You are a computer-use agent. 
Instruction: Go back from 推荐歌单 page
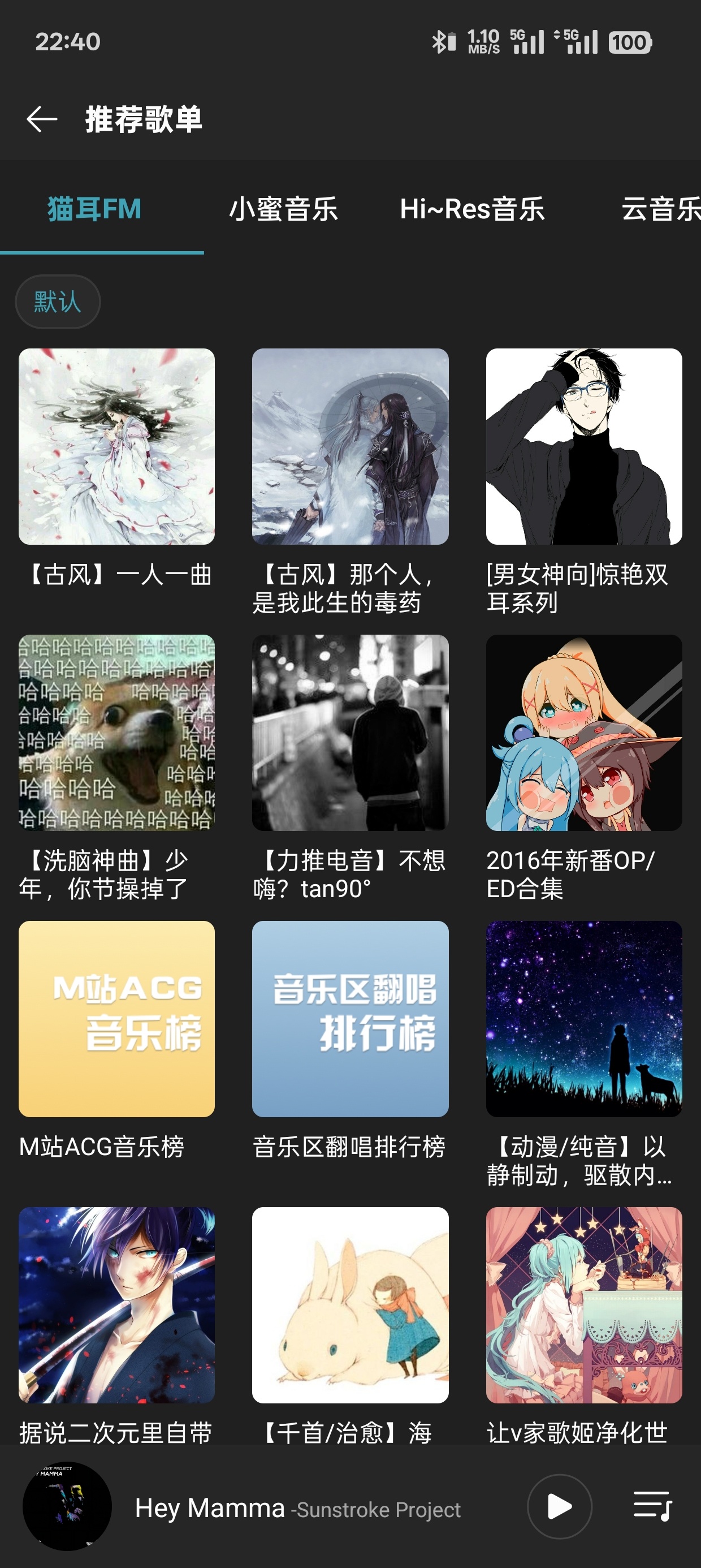click(x=41, y=119)
